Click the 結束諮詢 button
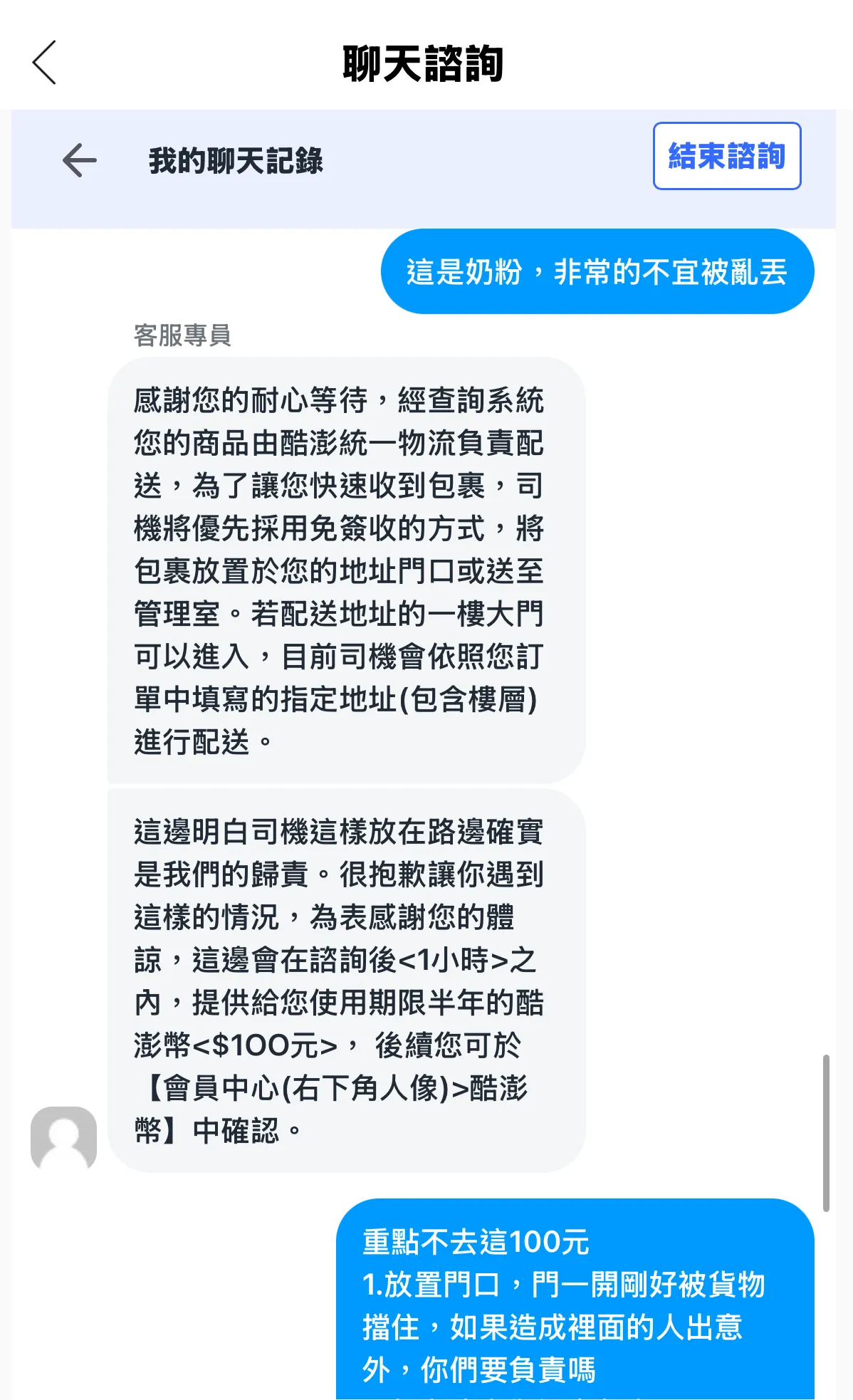853x1400 pixels. pos(728,157)
